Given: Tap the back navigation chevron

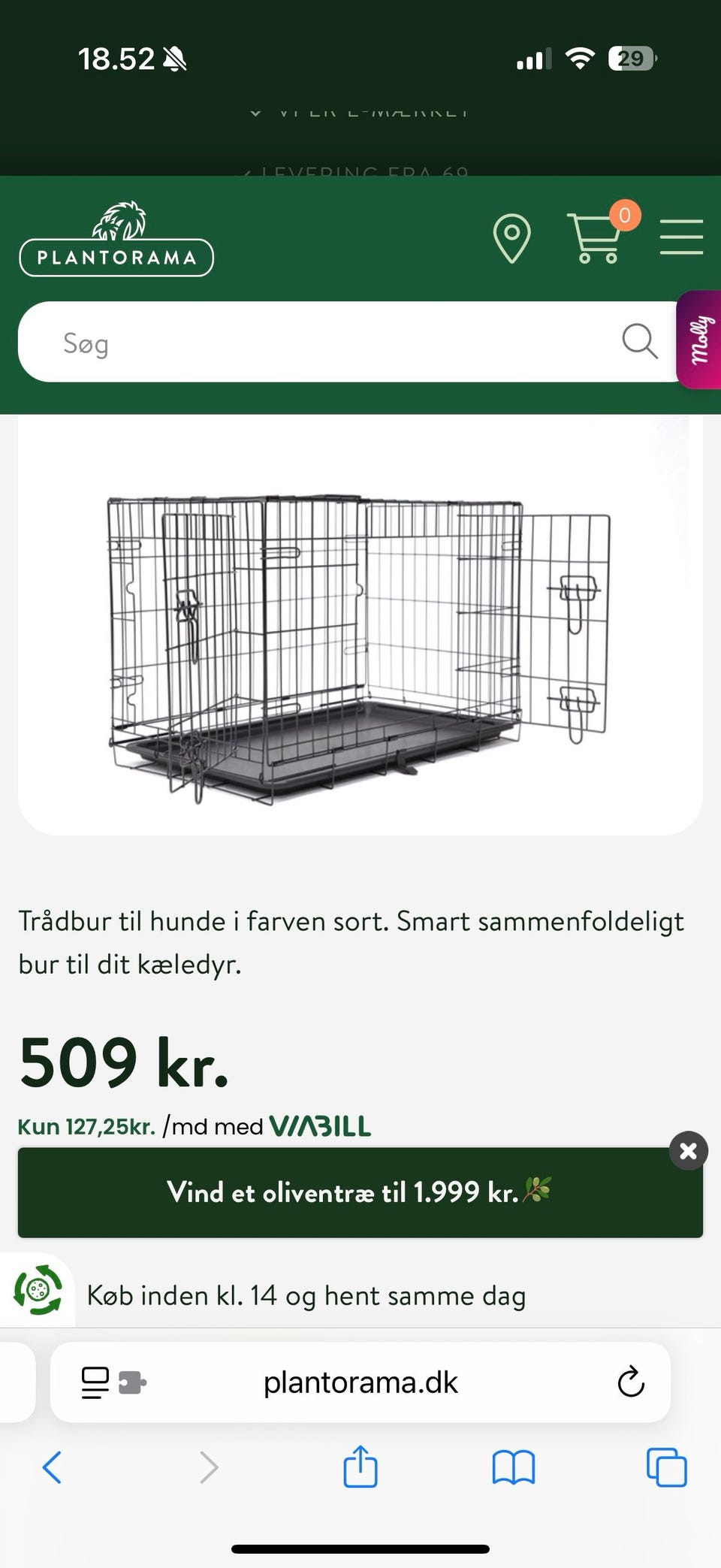Looking at the screenshot, I should click(x=52, y=1467).
